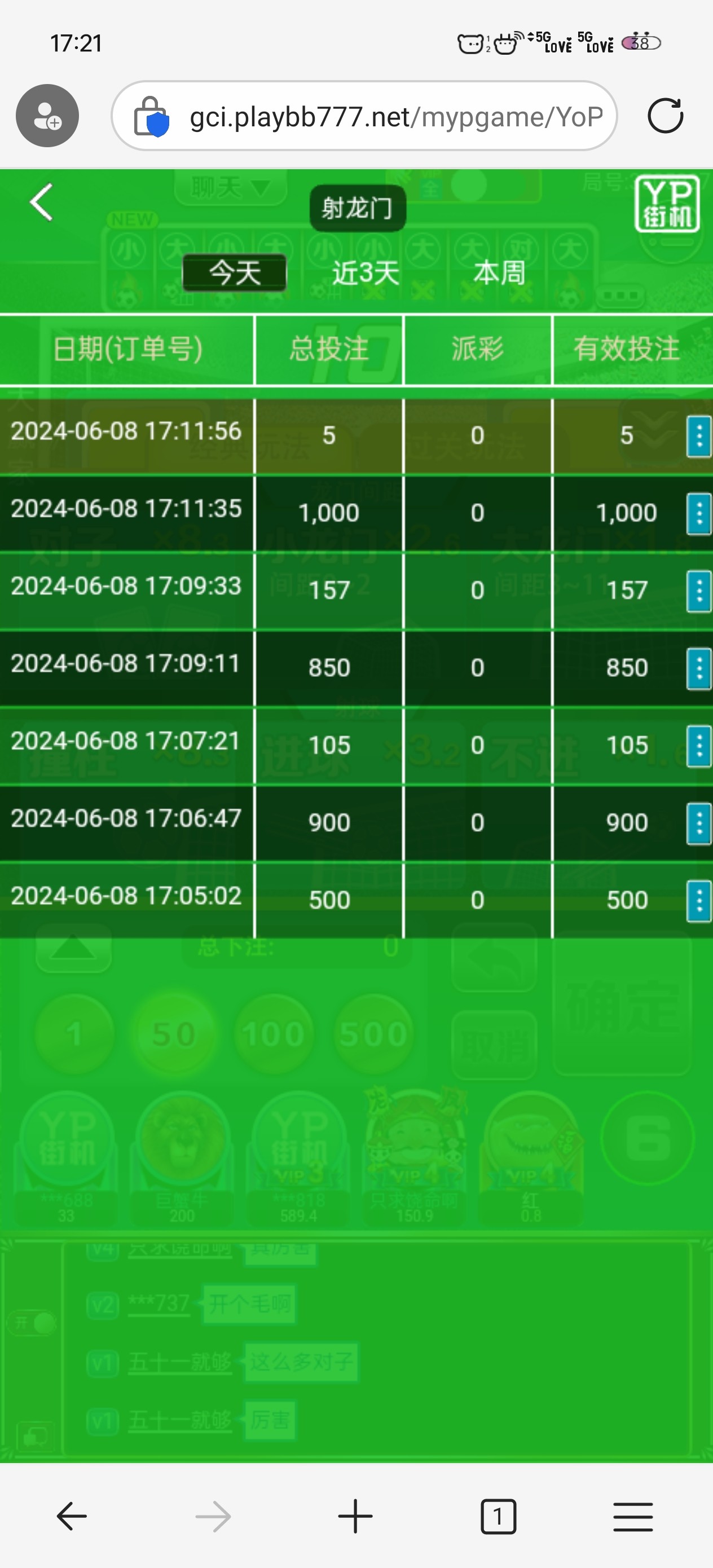Open a new browser tab
The image size is (713, 1568).
[355, 1516]
